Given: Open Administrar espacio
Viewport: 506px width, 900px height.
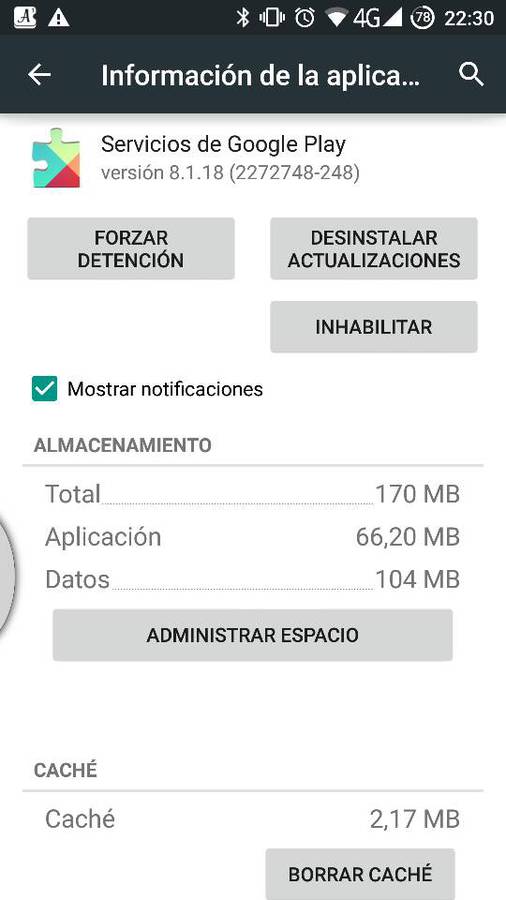Looking at the screenshot, I should point(252,635).
